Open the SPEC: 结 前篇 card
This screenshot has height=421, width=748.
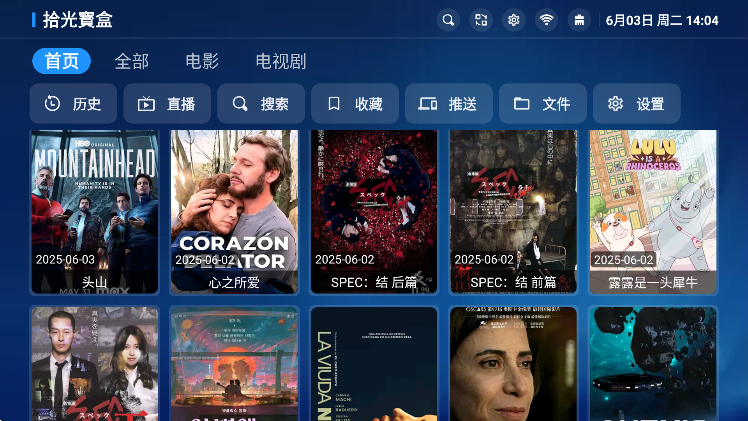click(513, 212)
